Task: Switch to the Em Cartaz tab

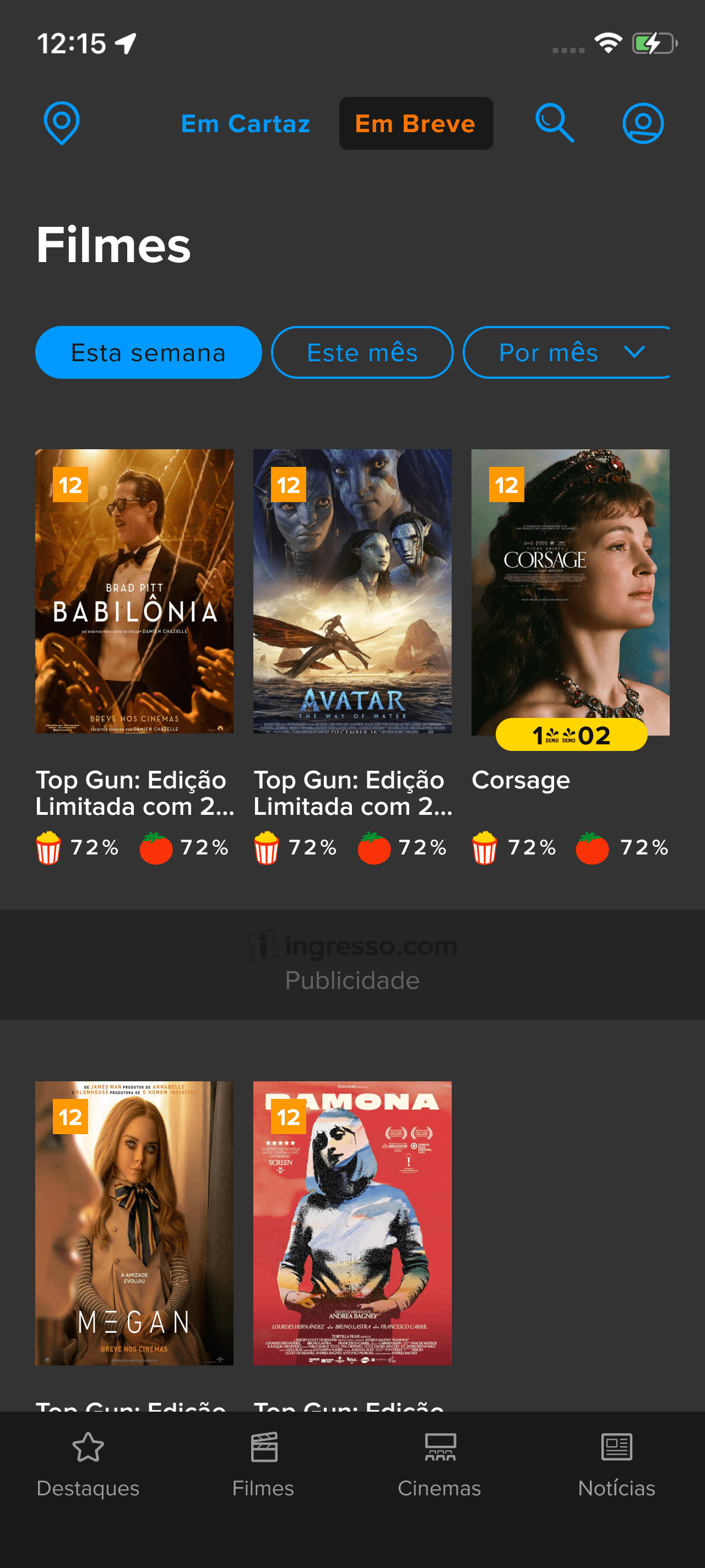Action: 245,123
